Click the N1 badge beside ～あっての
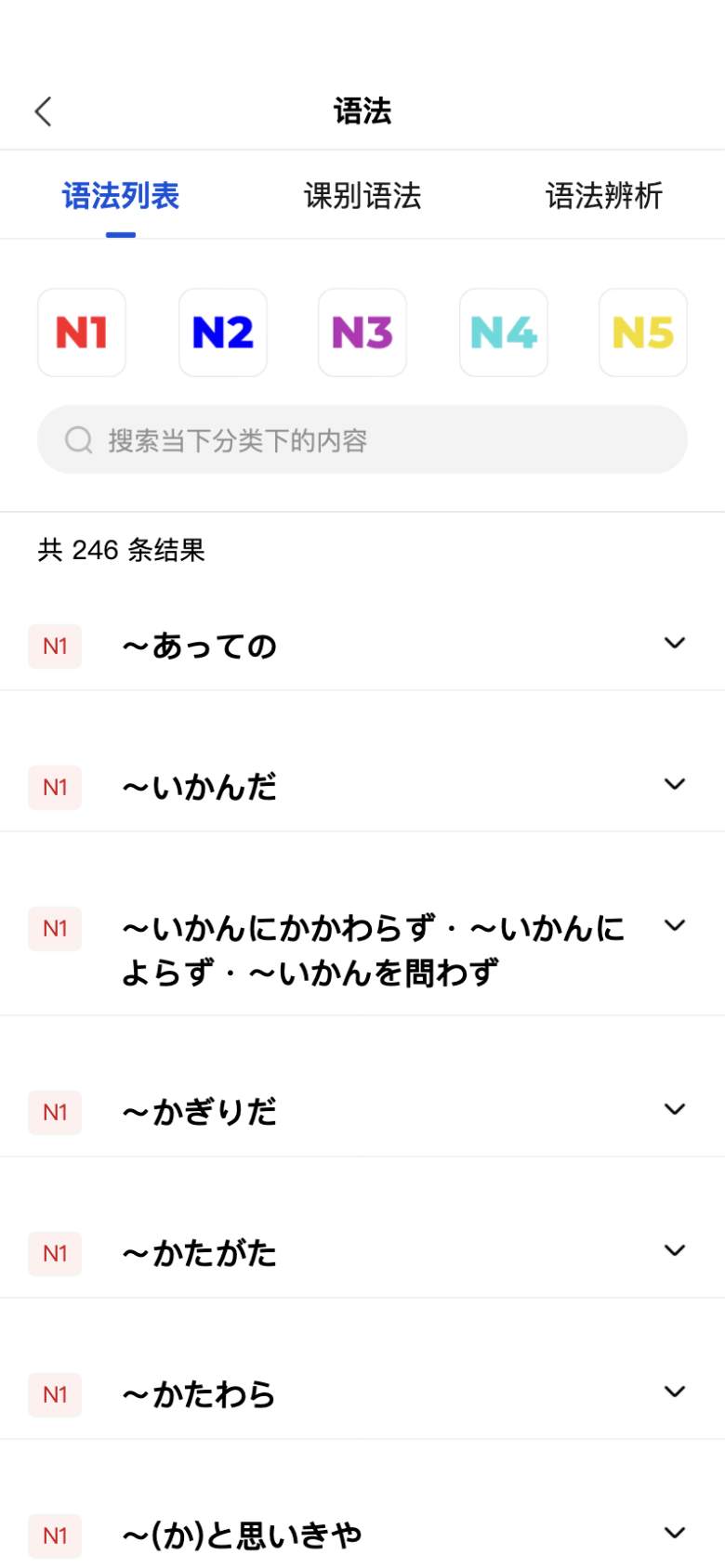Viewport: 725px width, 1568px height. coord(54,646)
